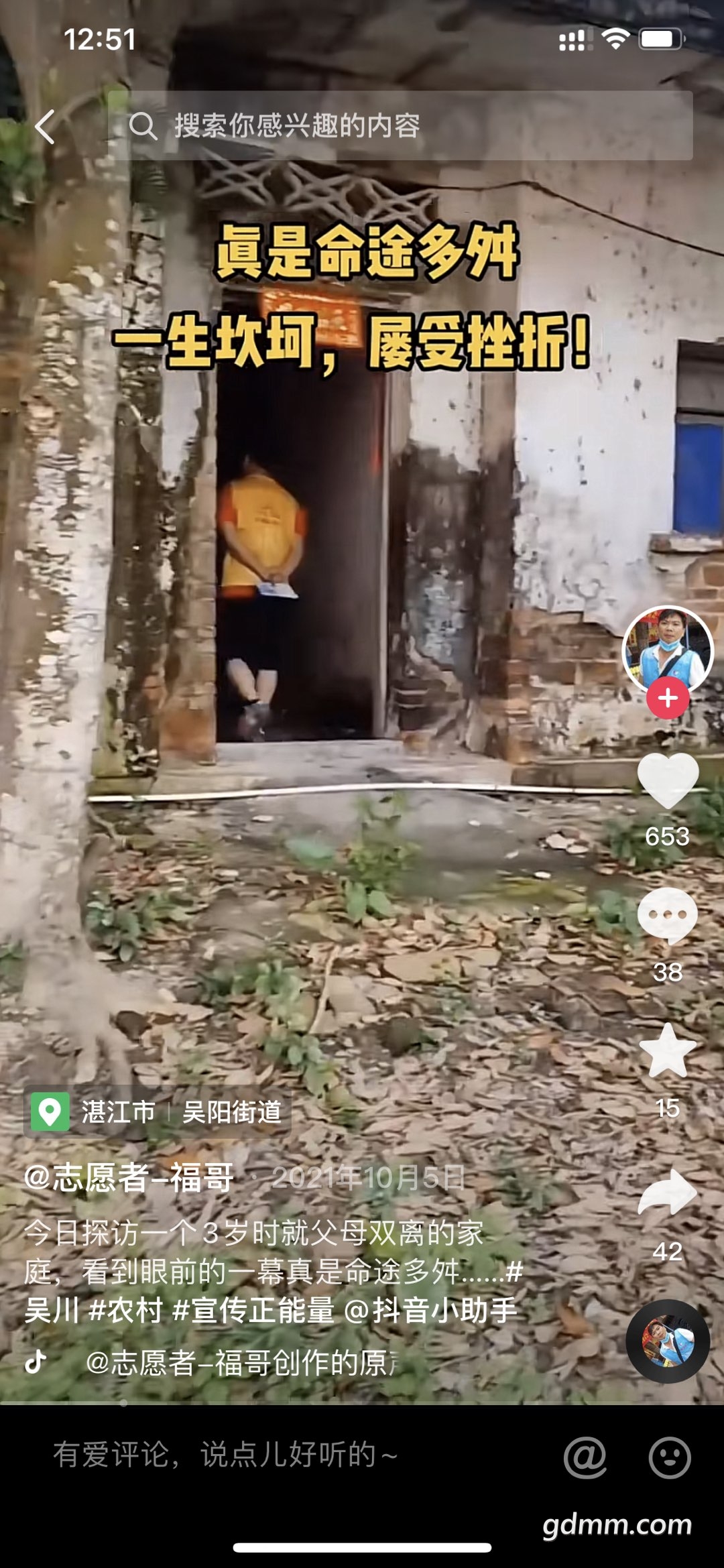The image size is (724, 1568).
Task: Open the spinning music disc
Action: tap(667, 1341)
